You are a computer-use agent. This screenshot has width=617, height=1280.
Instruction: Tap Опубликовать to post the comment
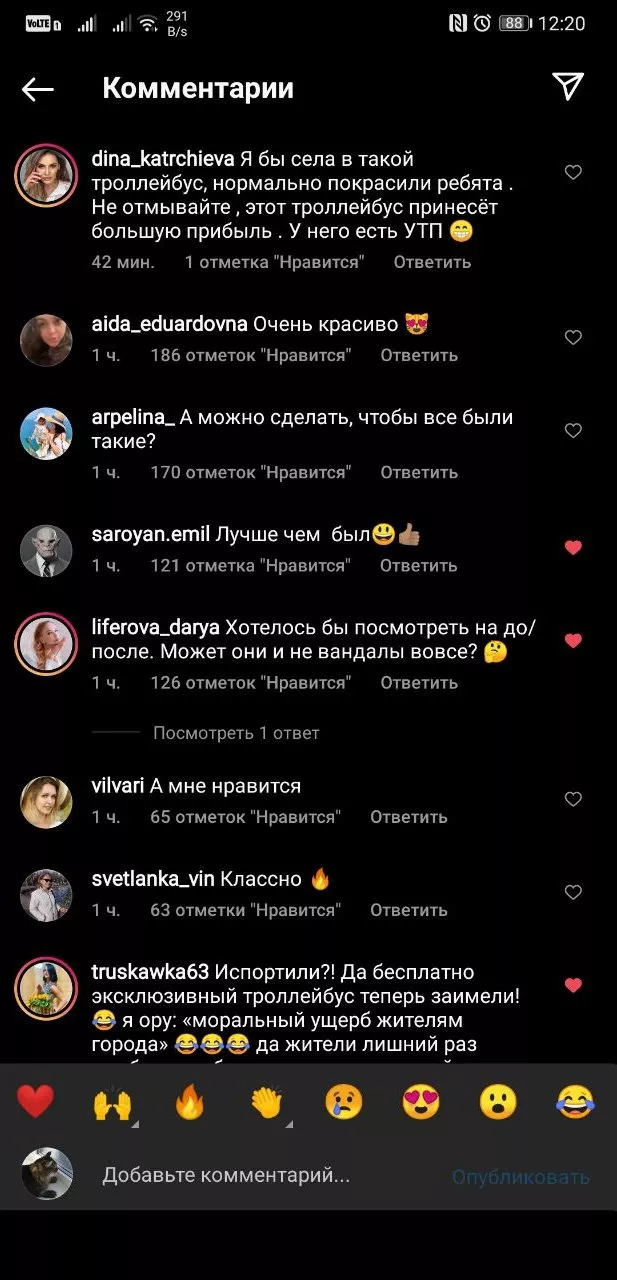pyautogui.click(x=520, y=1176)
